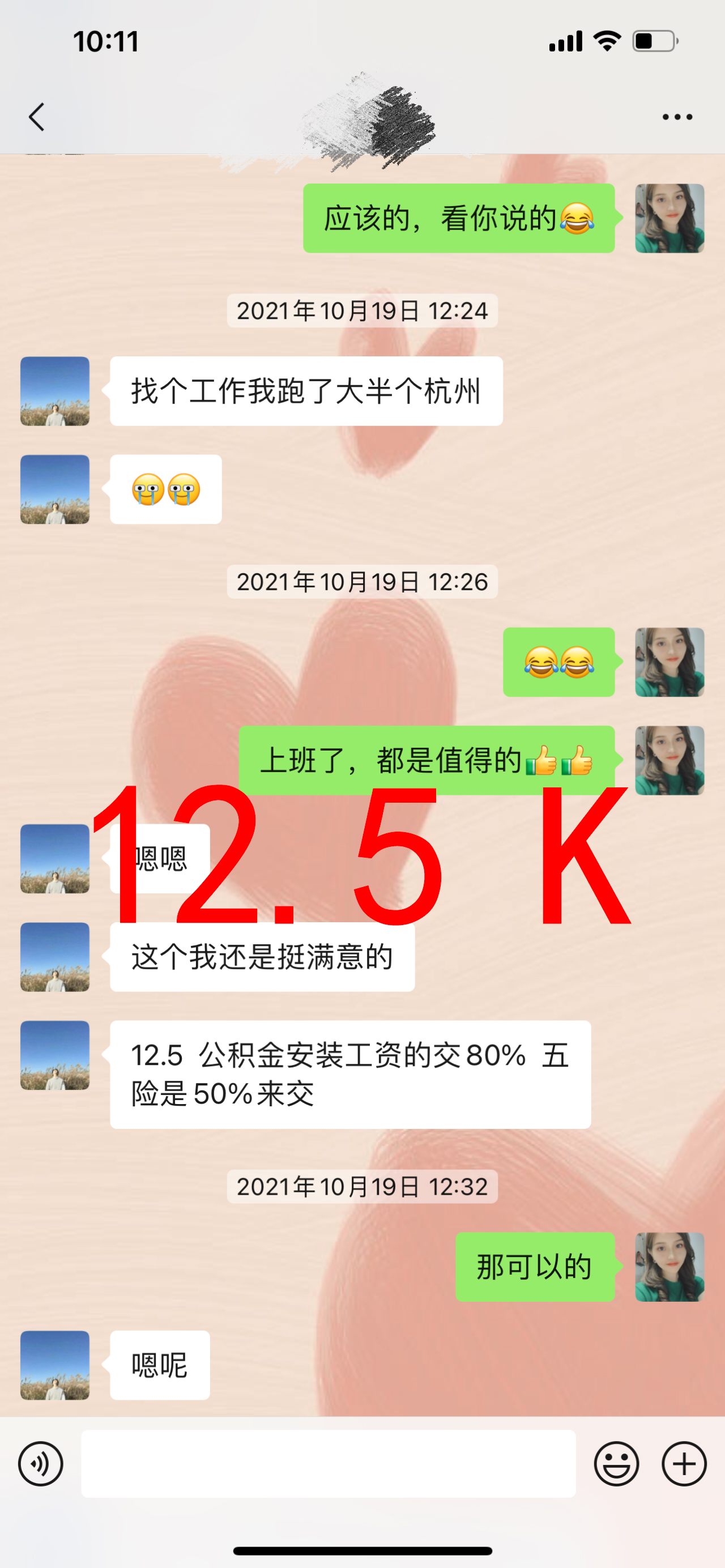Switch to voice message input

(x=41, y=1464)
